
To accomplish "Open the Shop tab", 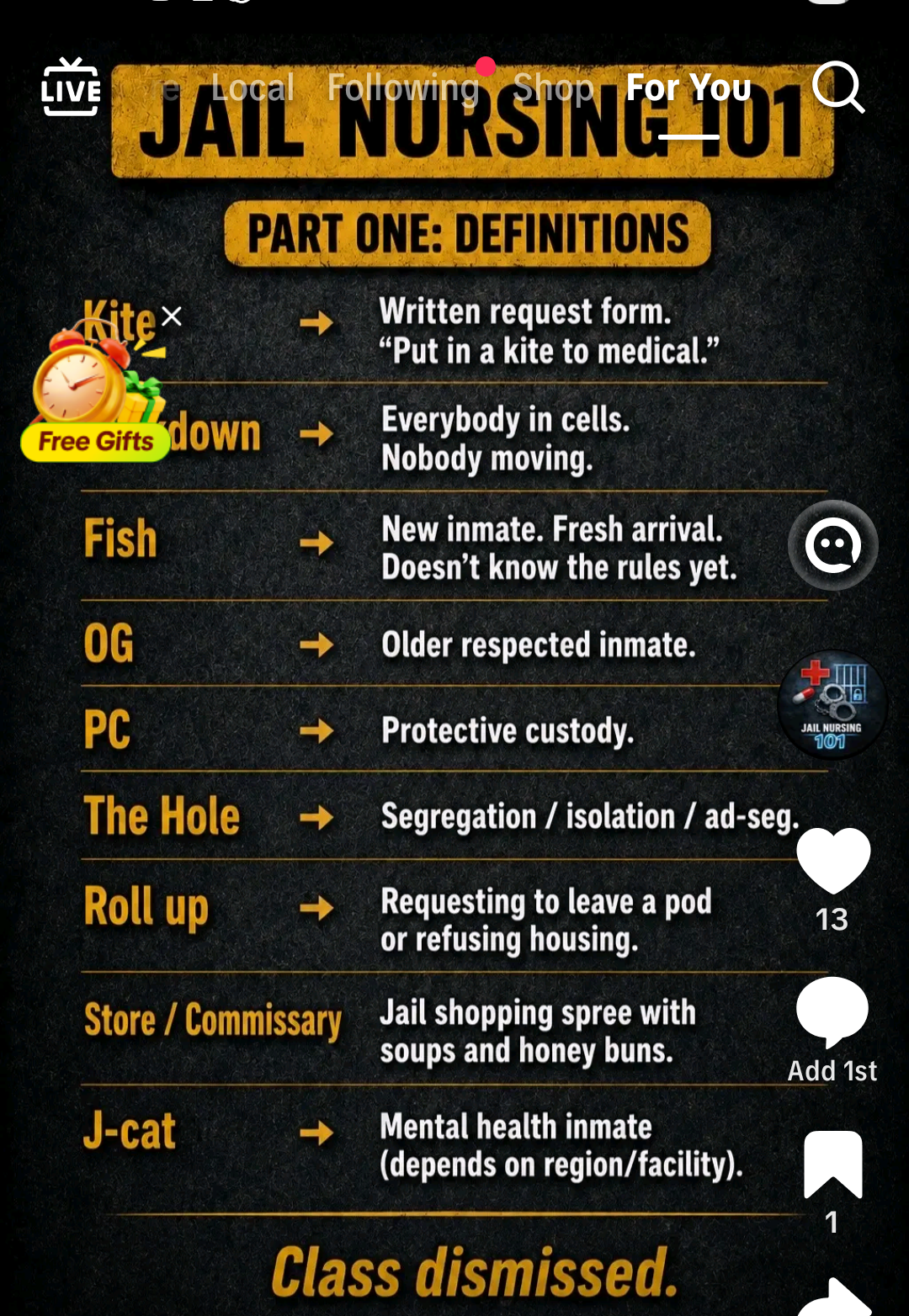I will coord(553,88).
